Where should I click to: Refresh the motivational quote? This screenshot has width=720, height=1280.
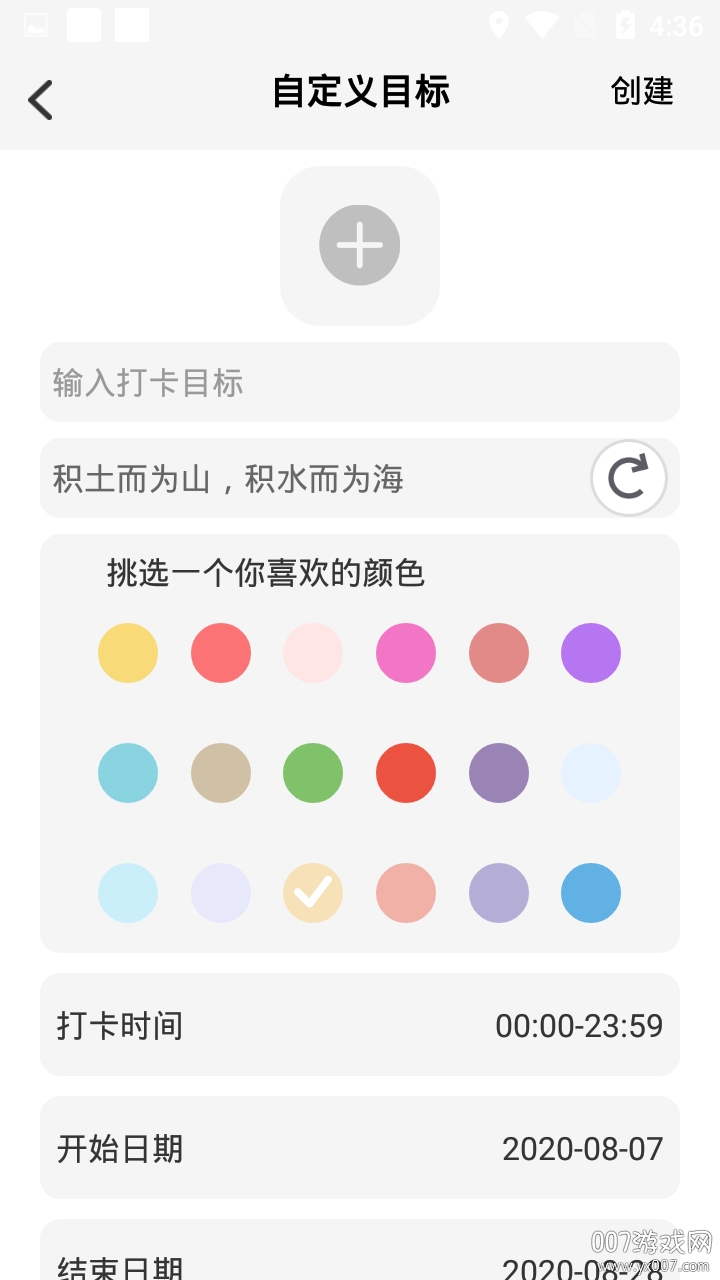click(628, 479)
